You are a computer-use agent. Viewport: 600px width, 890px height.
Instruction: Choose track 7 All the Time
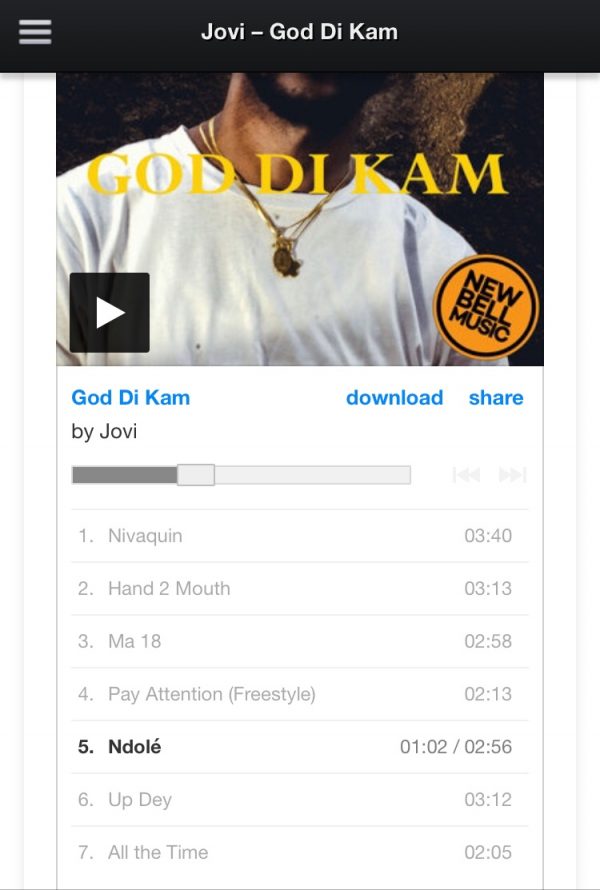[157, 853]
